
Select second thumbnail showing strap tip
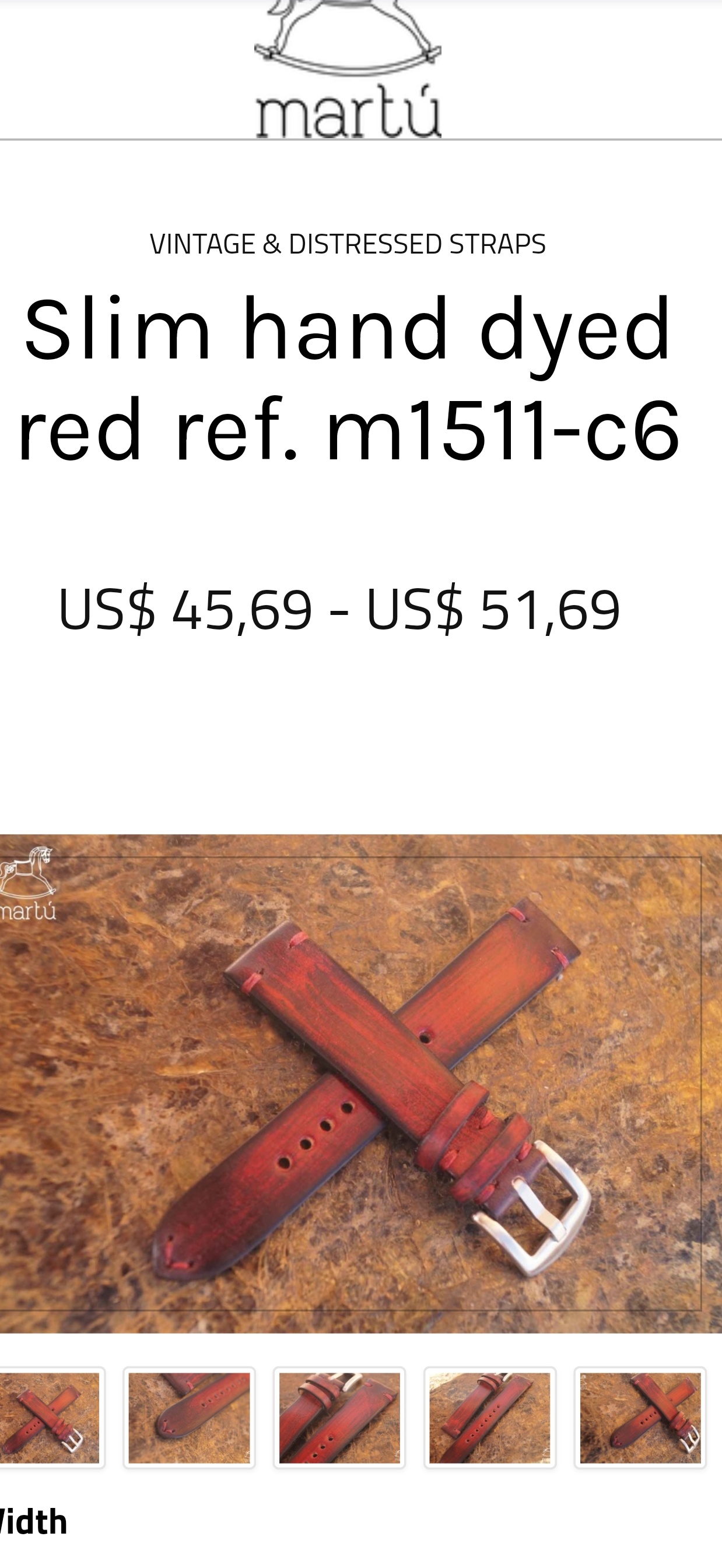(190, 1418)
